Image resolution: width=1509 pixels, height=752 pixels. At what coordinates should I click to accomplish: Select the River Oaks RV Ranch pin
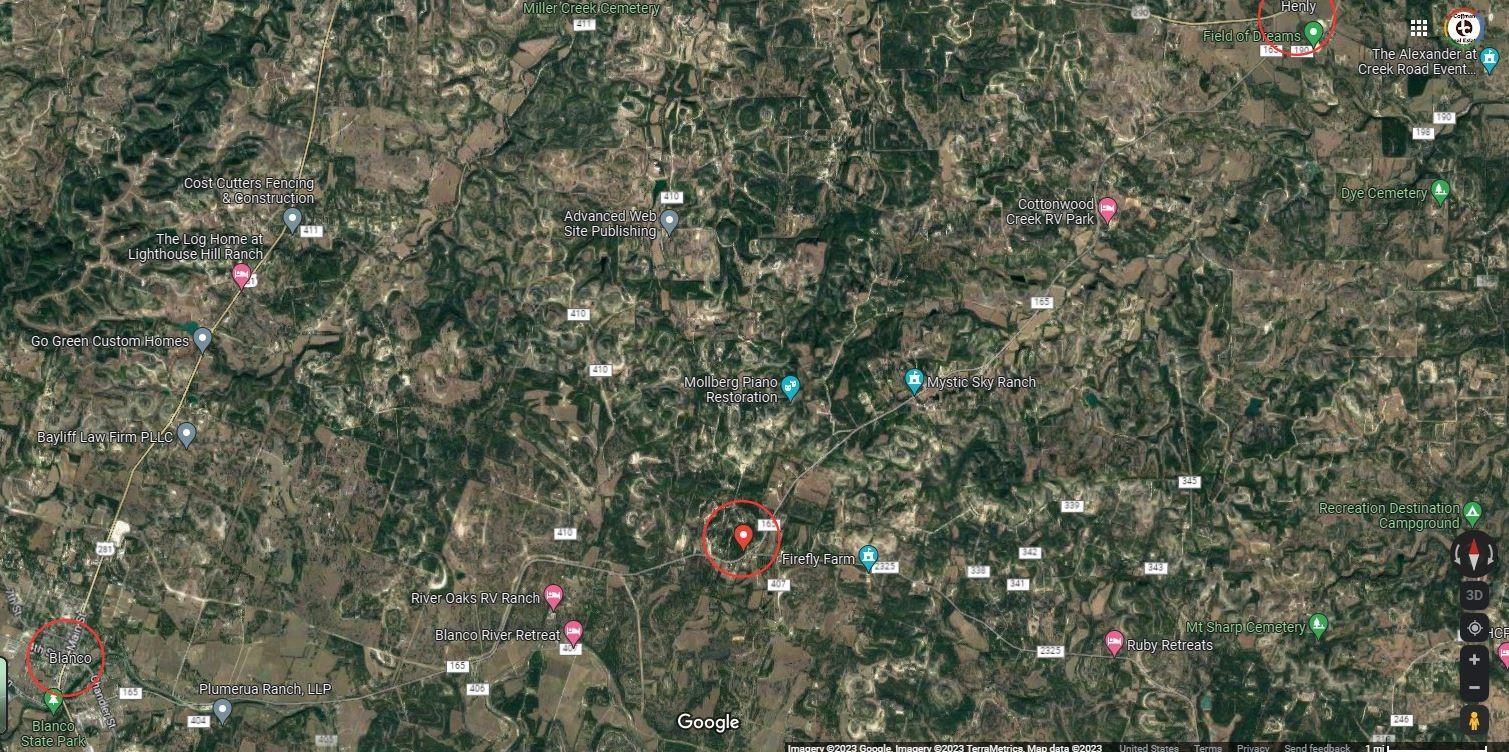click(553, 597)
